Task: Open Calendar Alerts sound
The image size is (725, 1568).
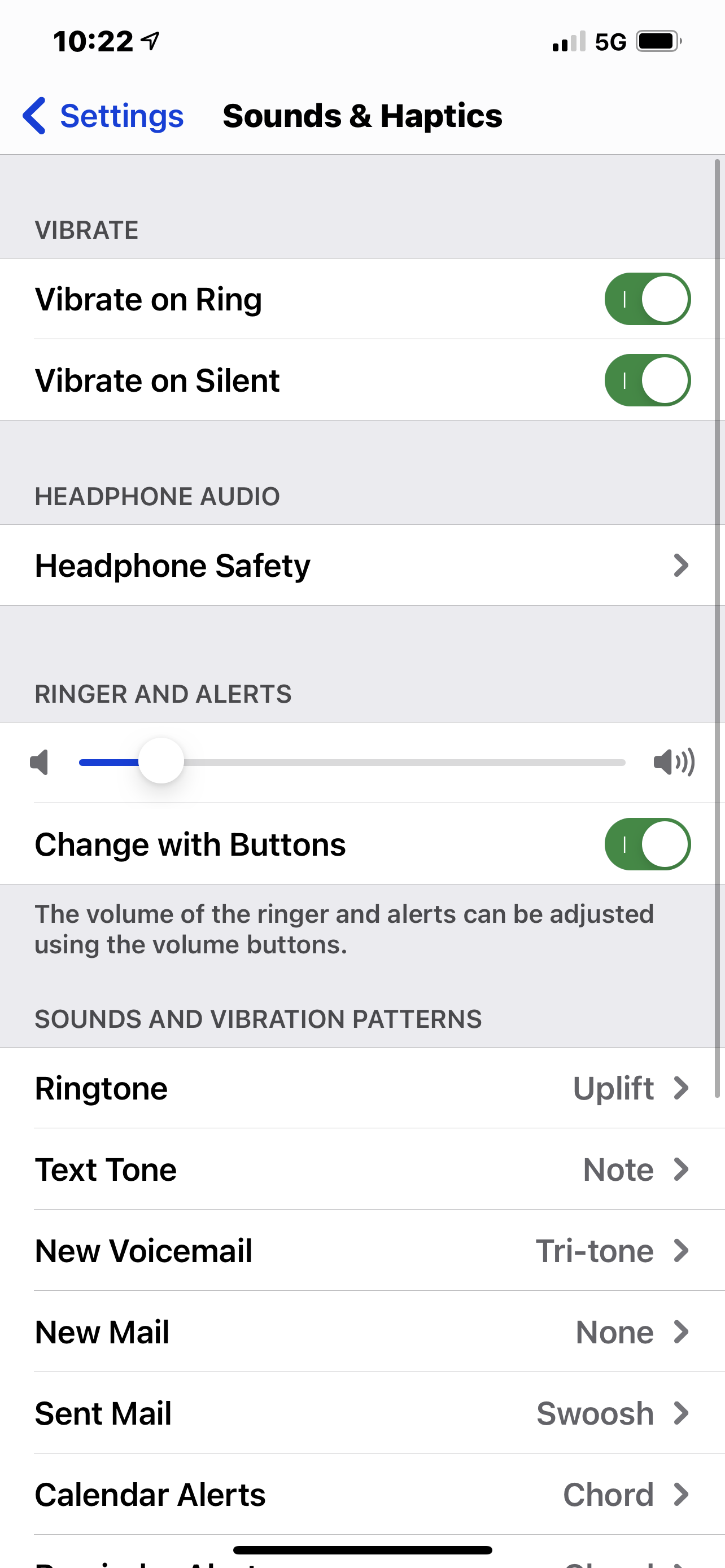Action: 362,1495
